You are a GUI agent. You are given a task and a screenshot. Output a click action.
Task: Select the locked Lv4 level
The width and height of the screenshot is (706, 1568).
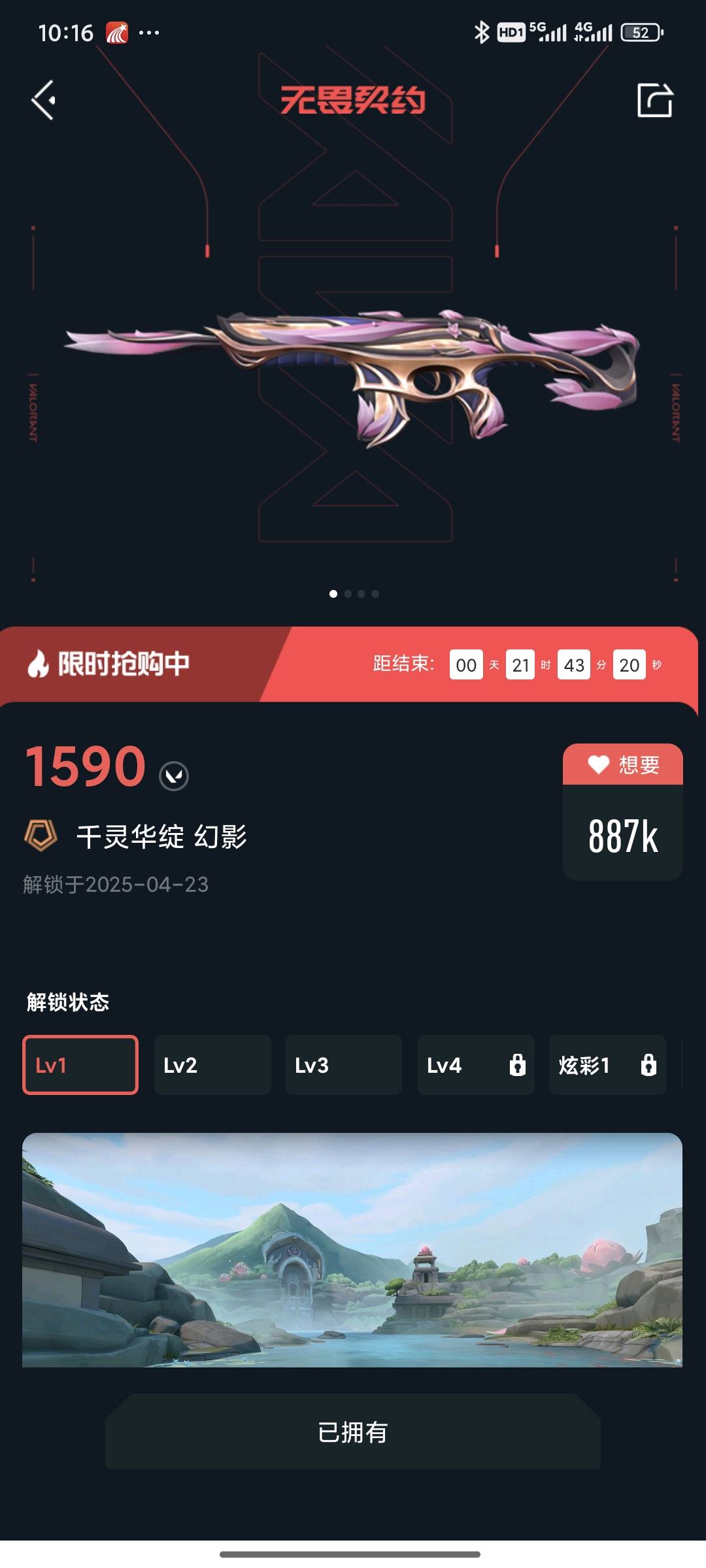pos(476,1065)
